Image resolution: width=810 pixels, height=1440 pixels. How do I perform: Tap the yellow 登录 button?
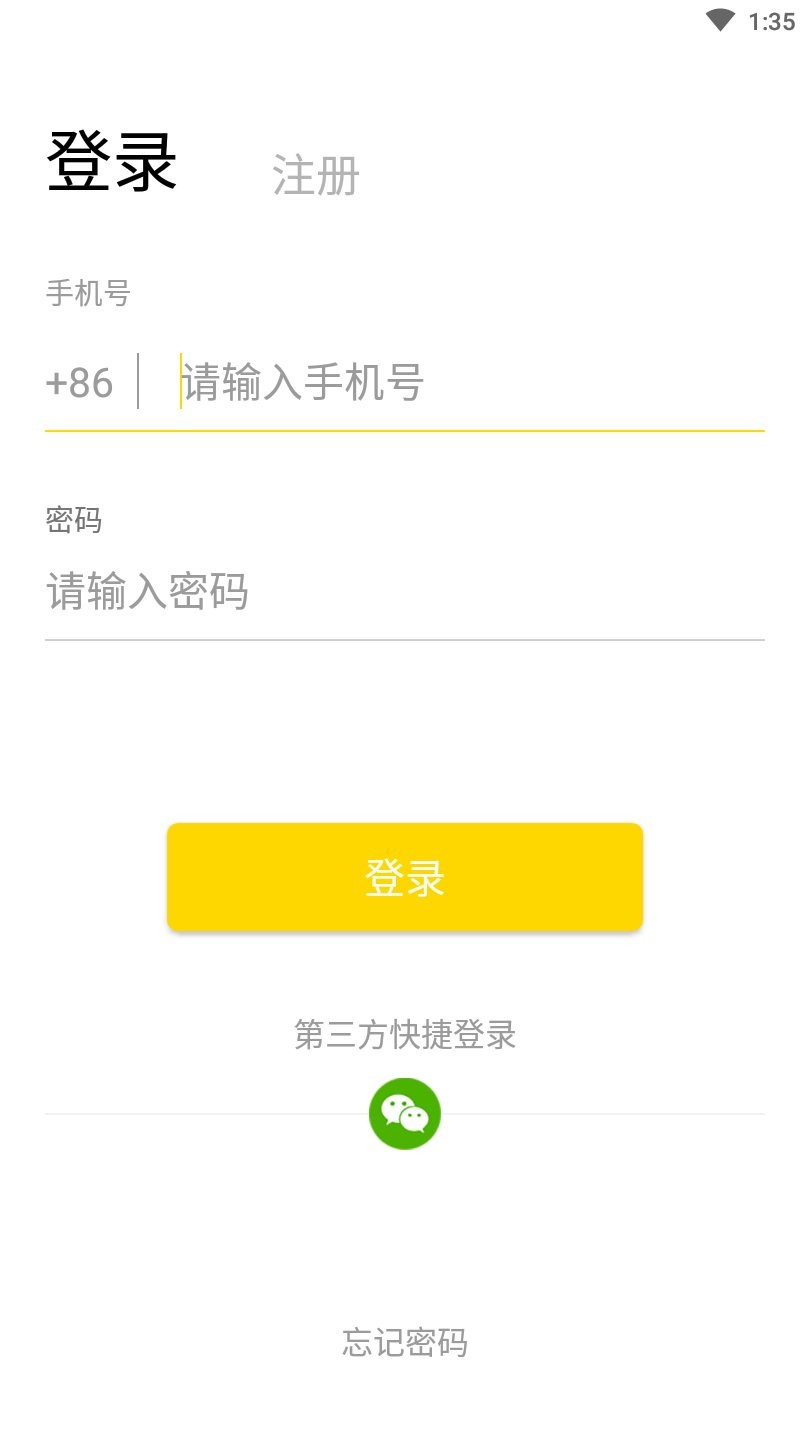[x=404, y=878]
